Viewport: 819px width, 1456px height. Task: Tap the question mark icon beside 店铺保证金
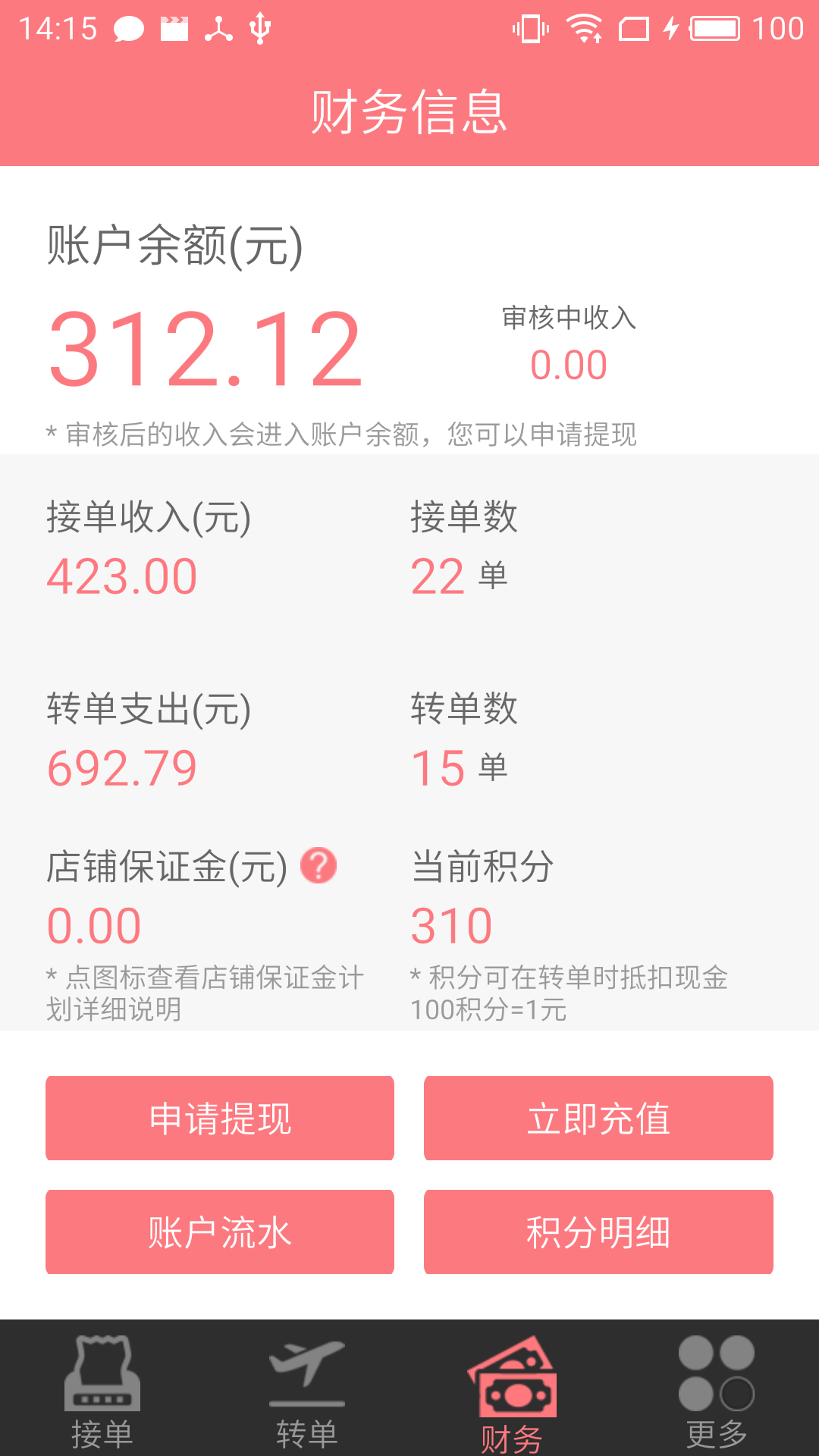(318, 865)
